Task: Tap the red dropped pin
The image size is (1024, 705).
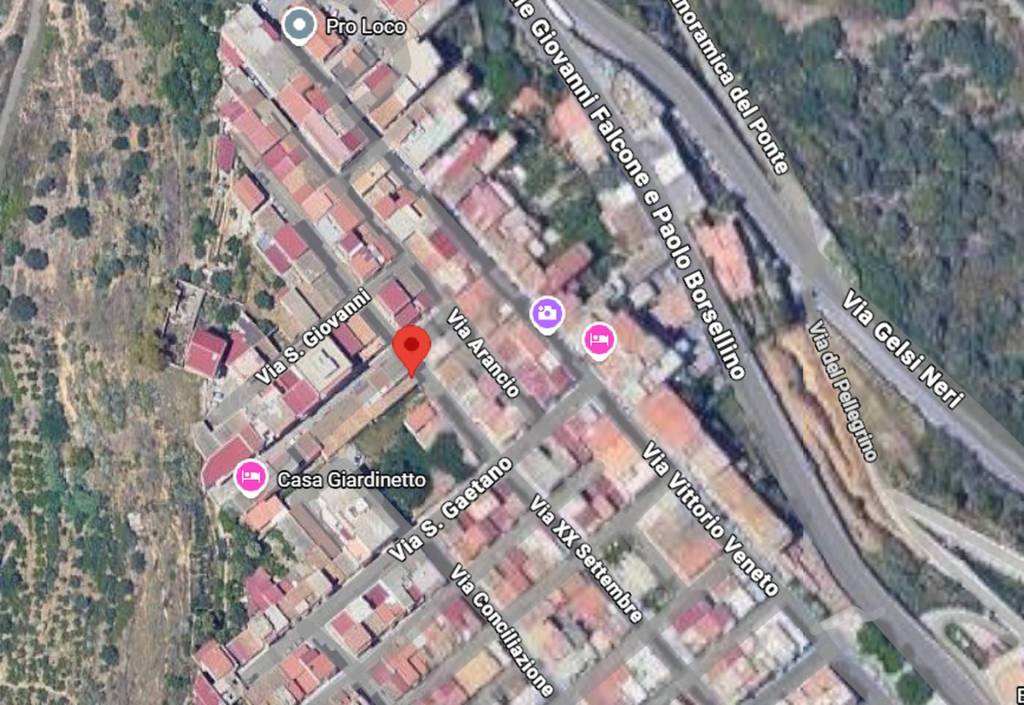Action: [x=411, y=348]
